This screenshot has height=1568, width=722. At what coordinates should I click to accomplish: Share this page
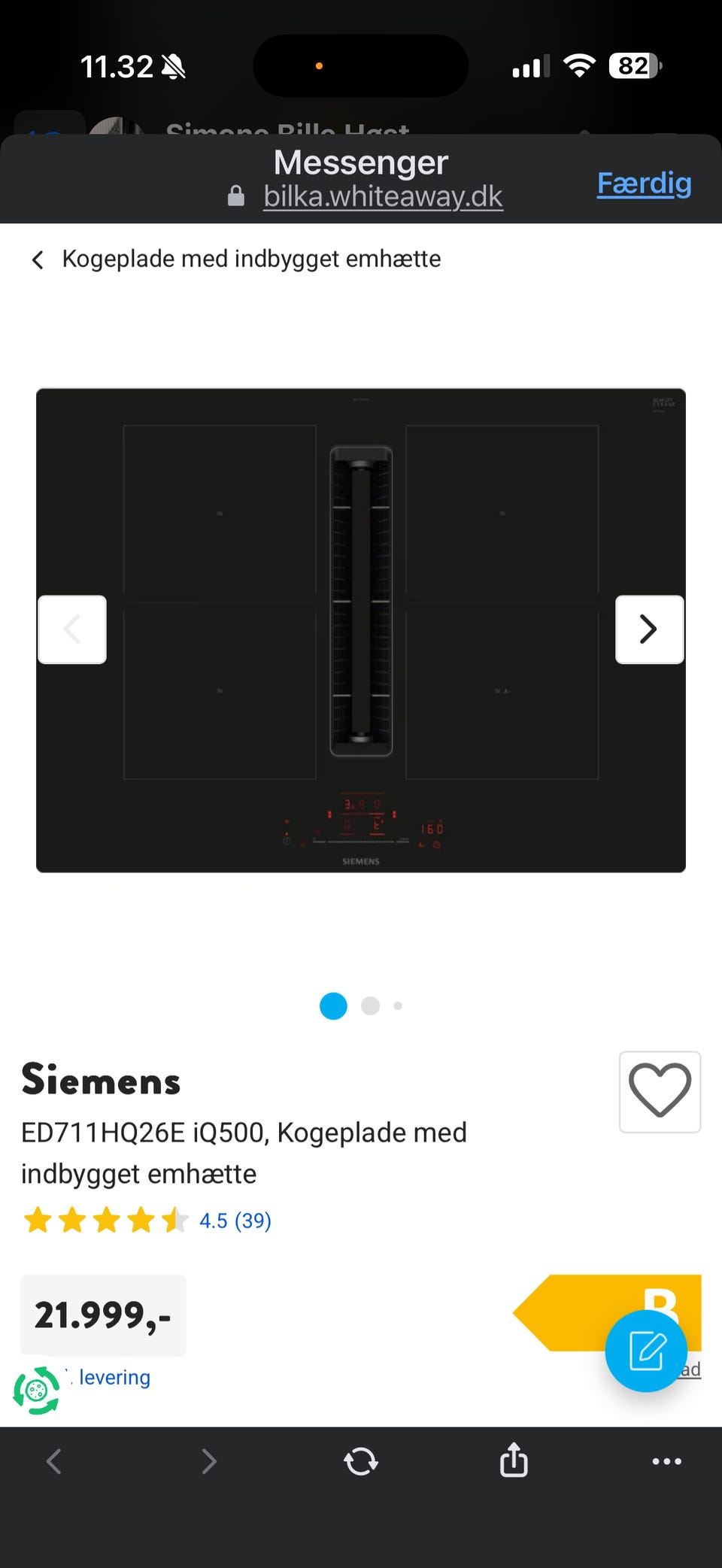pyautogui.click(x=514, y=1460)
